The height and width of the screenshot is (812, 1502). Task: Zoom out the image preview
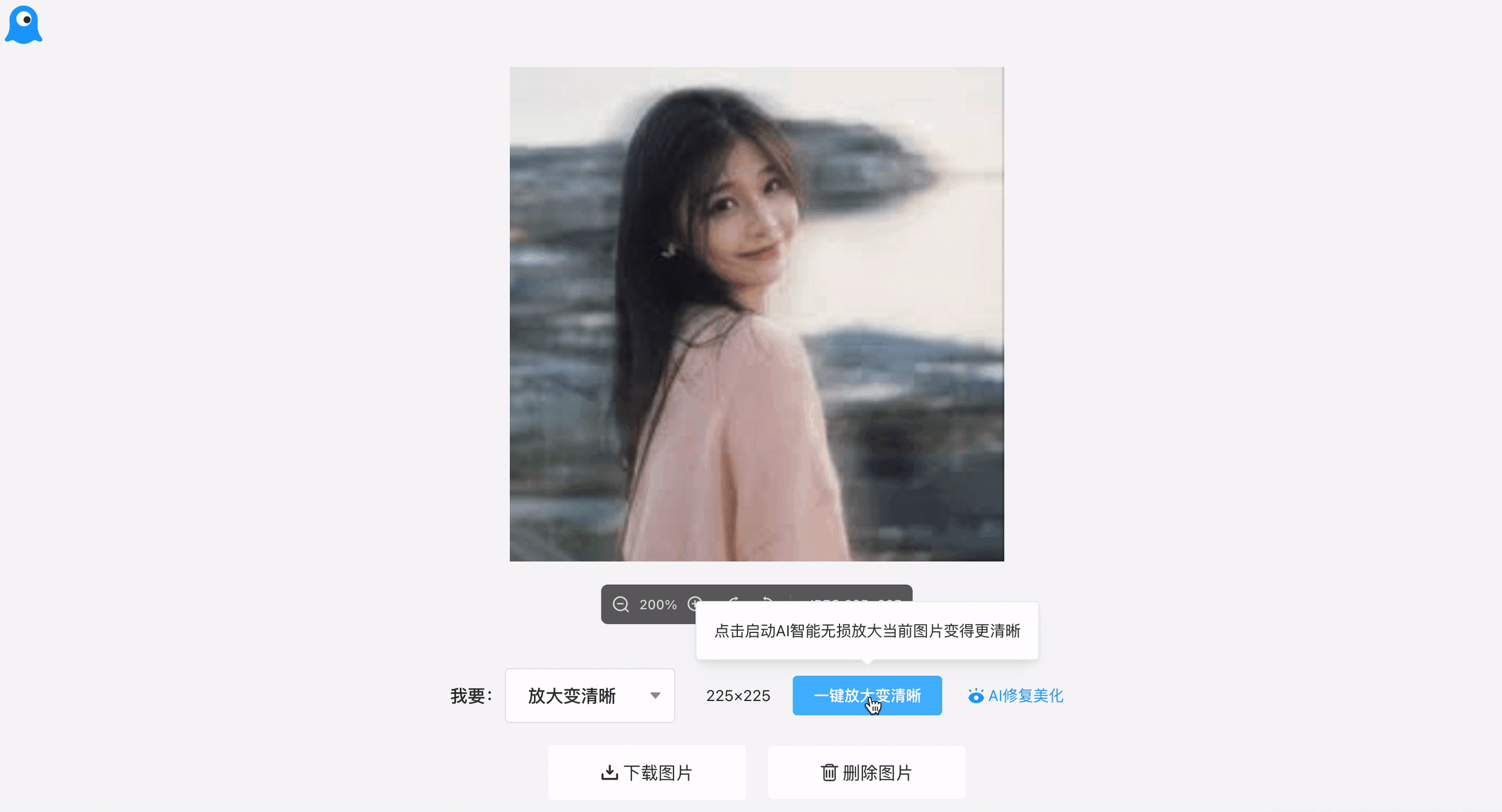click(620, 604)
